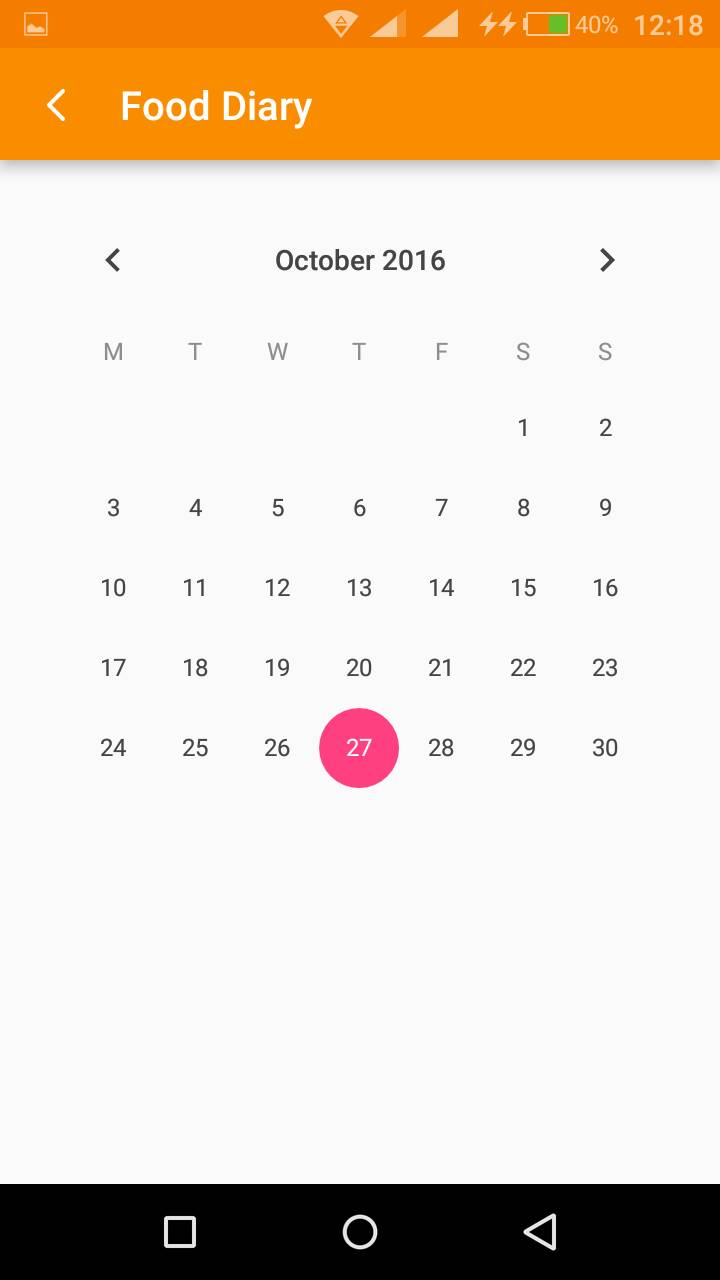Go to the previous month

tap(113, 260)
